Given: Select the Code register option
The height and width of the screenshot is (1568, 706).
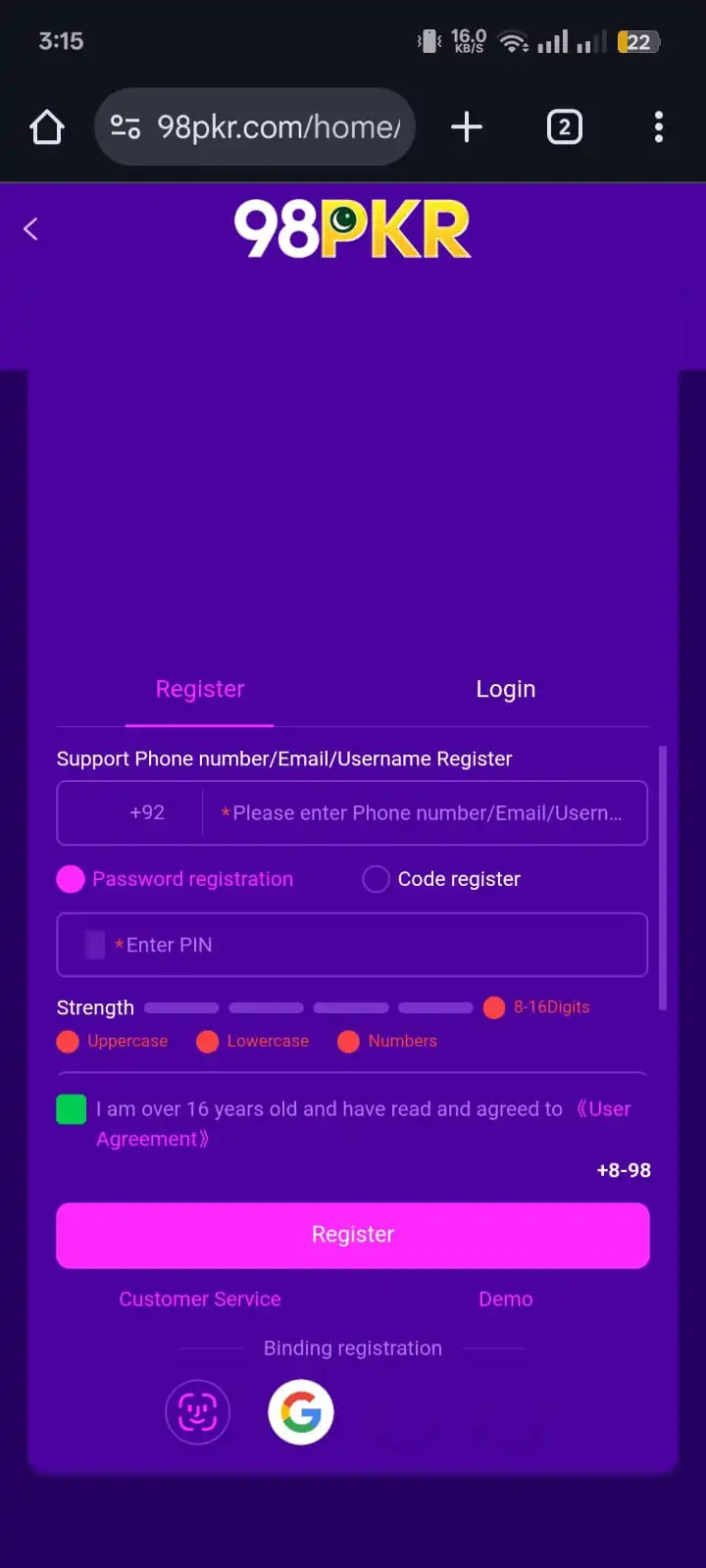Looking at the screenshot, I should pyautogui.click(x=376, y=879).
